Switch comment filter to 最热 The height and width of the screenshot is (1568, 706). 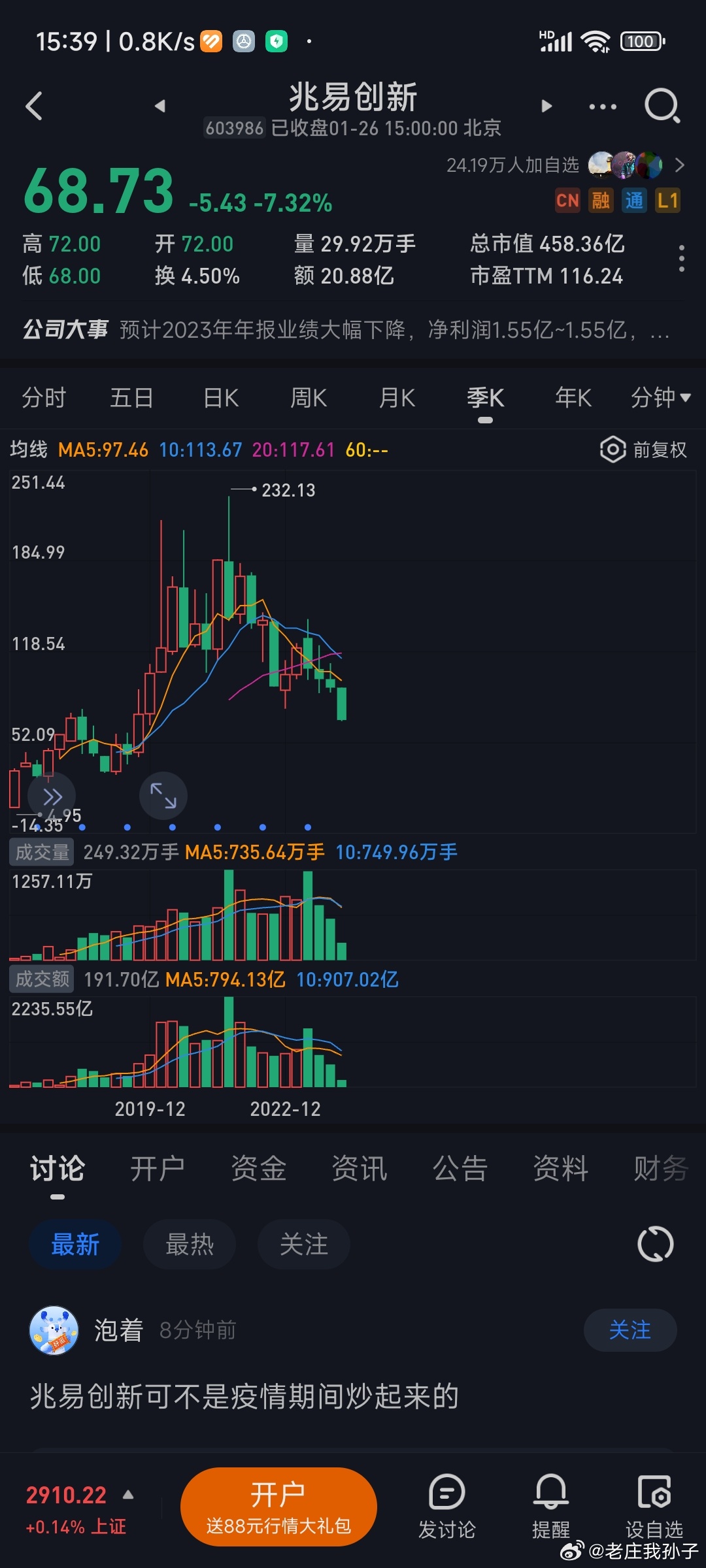189,1243
